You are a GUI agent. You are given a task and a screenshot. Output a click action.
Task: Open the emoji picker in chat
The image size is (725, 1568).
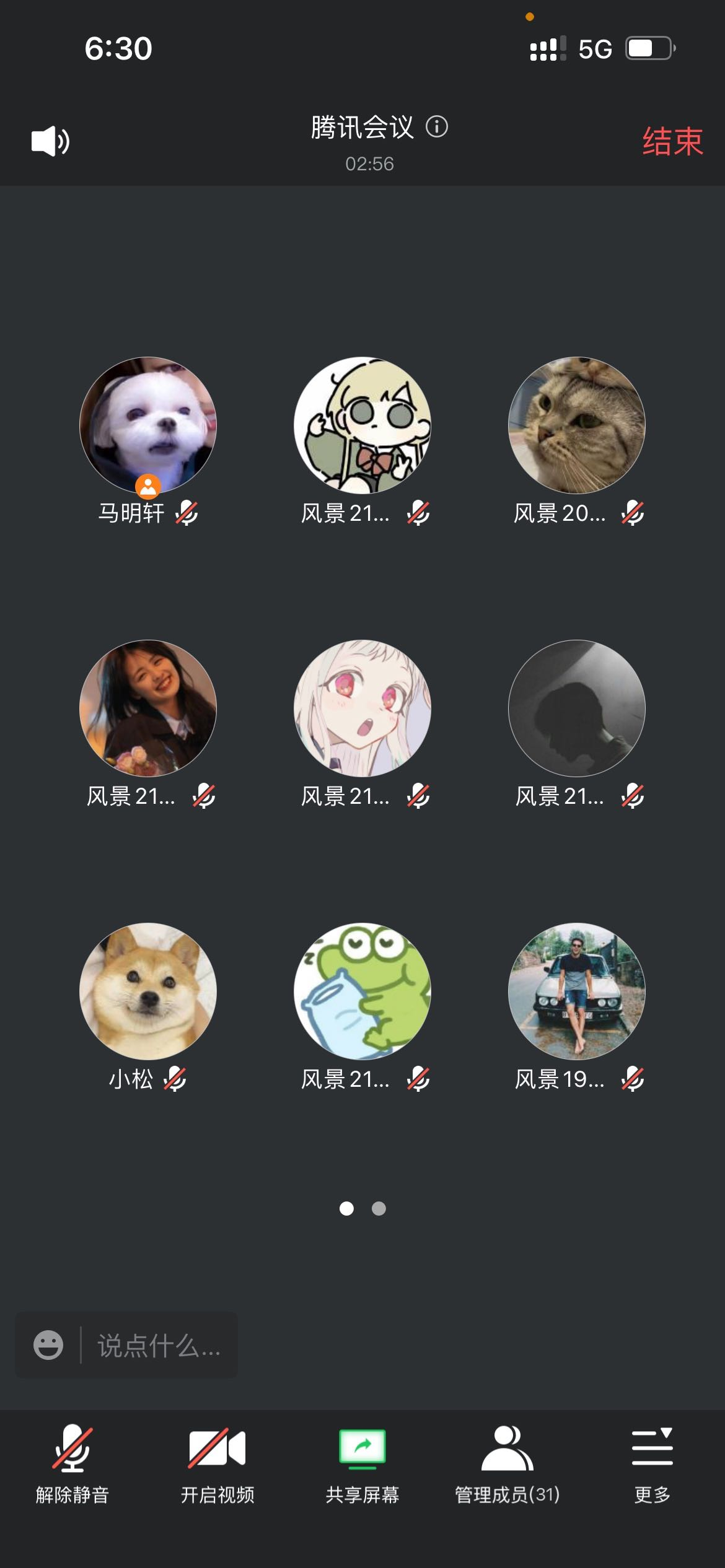48,1346
